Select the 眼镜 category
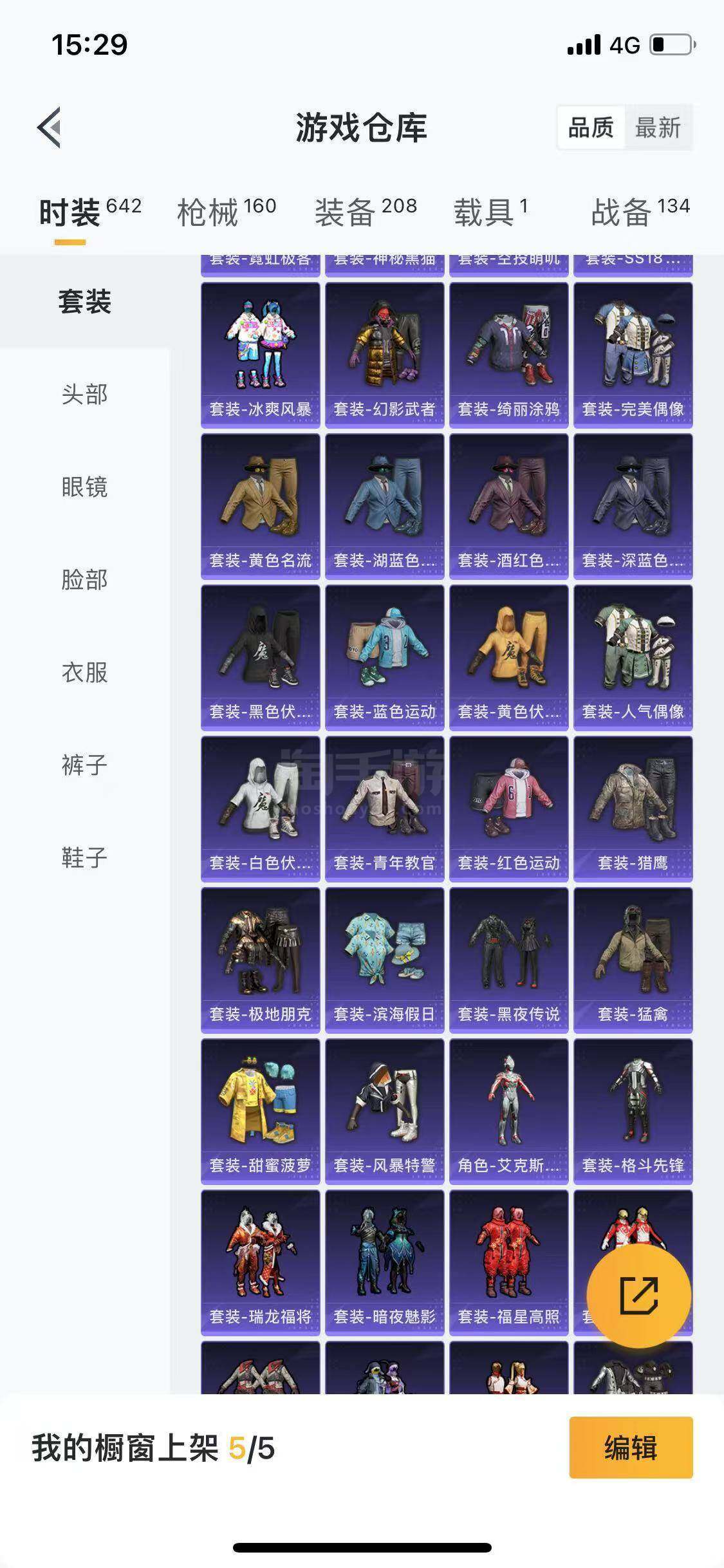Viewport: 724px width, 1568px height. tap(84, 487)
